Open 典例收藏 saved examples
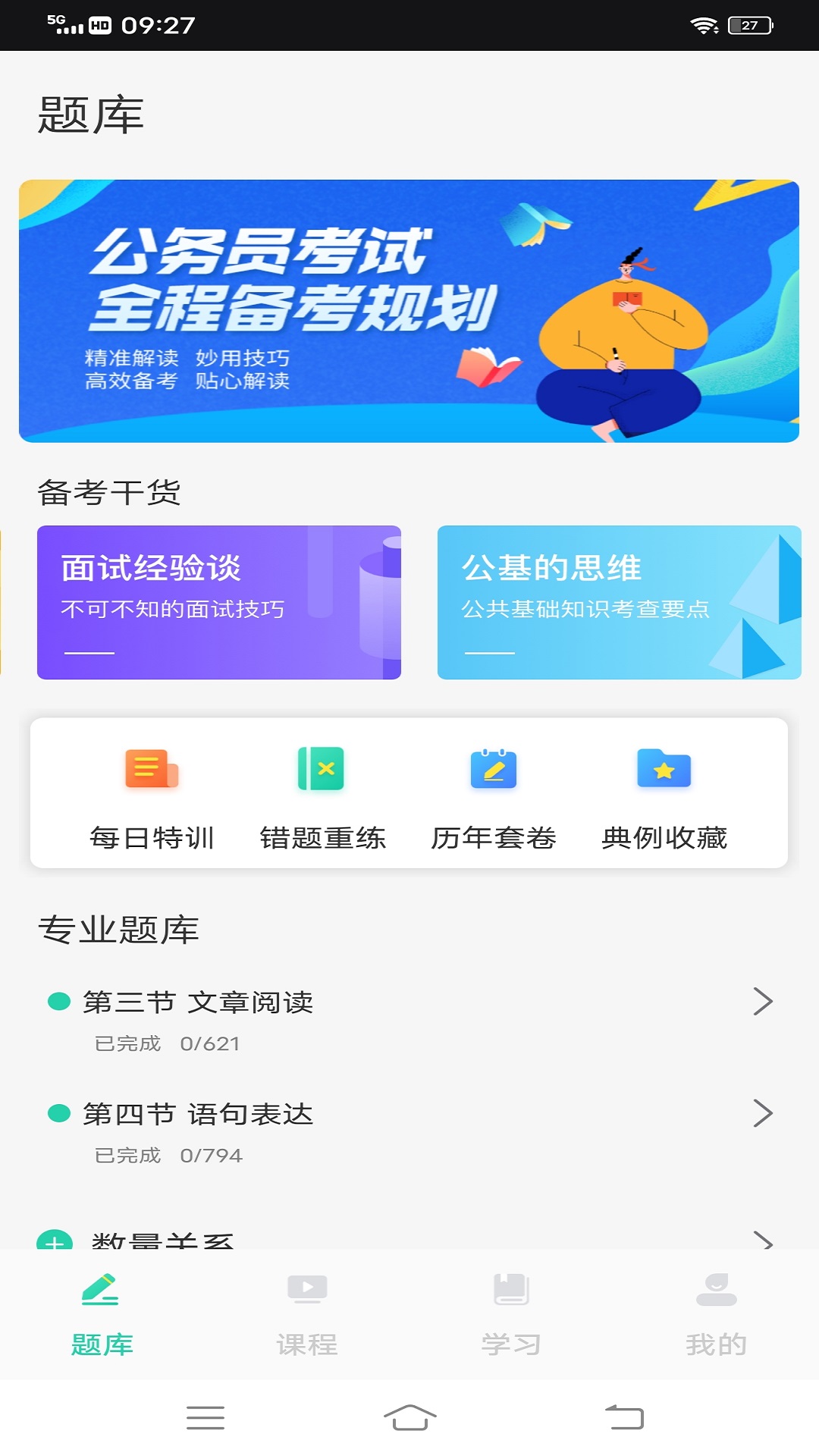The width and height of the screenshot is (819, 1456). coord(664,794)
